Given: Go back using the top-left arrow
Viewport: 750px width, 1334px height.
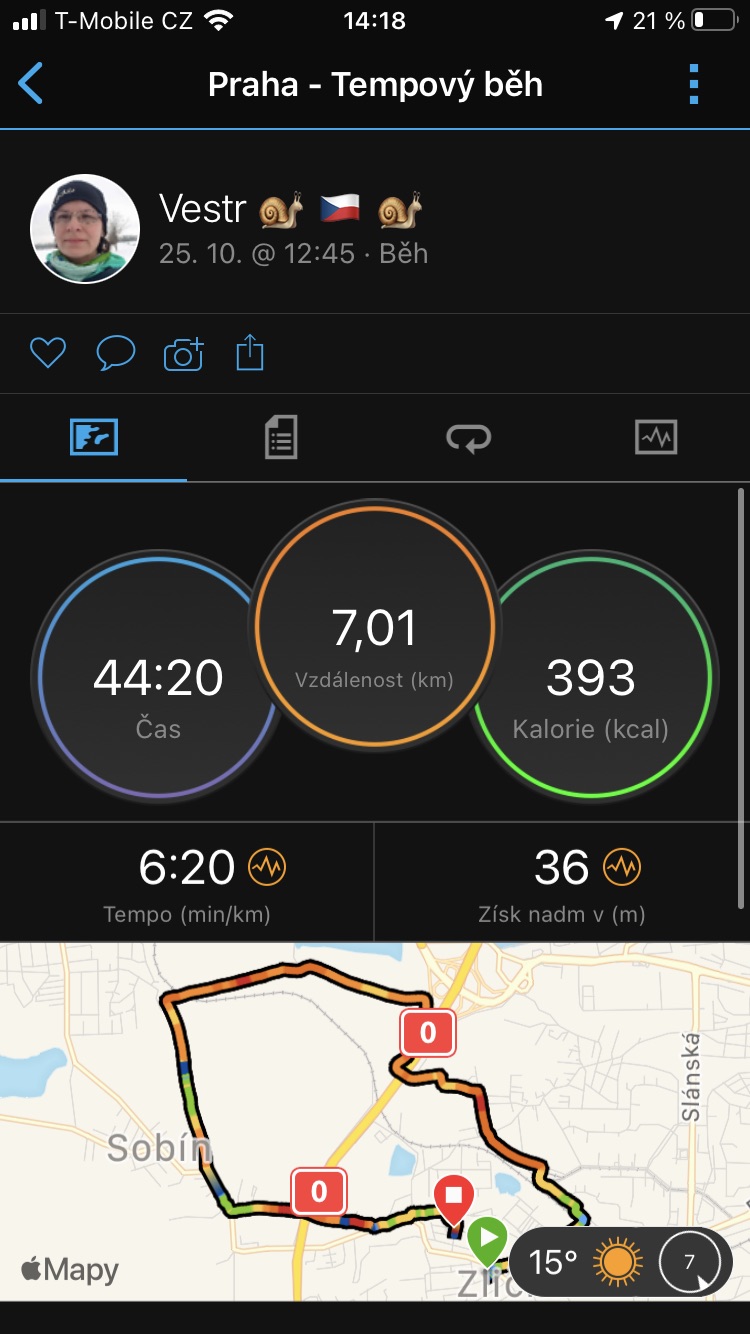Looking at the screenshot, I should click(31, 84).
